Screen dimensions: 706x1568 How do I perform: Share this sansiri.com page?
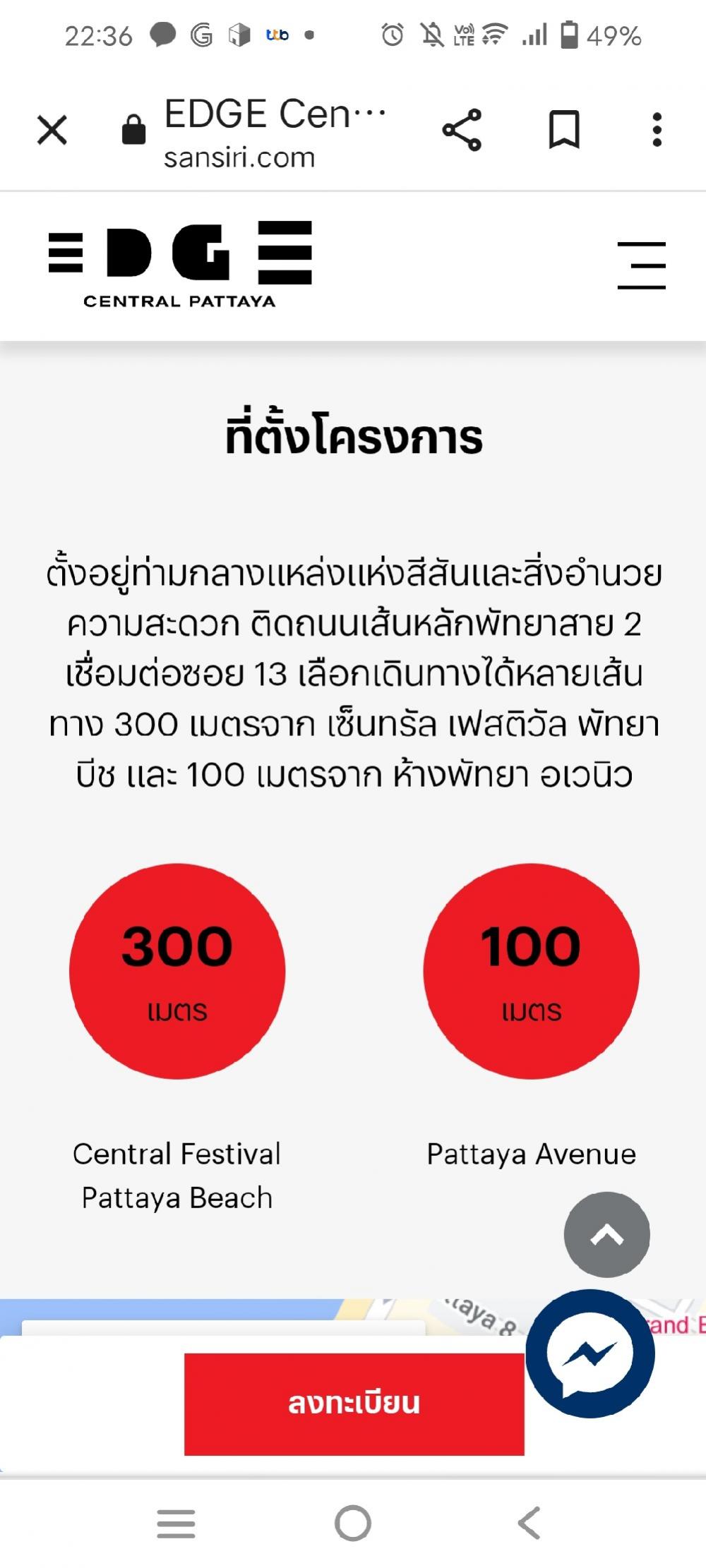[462, 130]
